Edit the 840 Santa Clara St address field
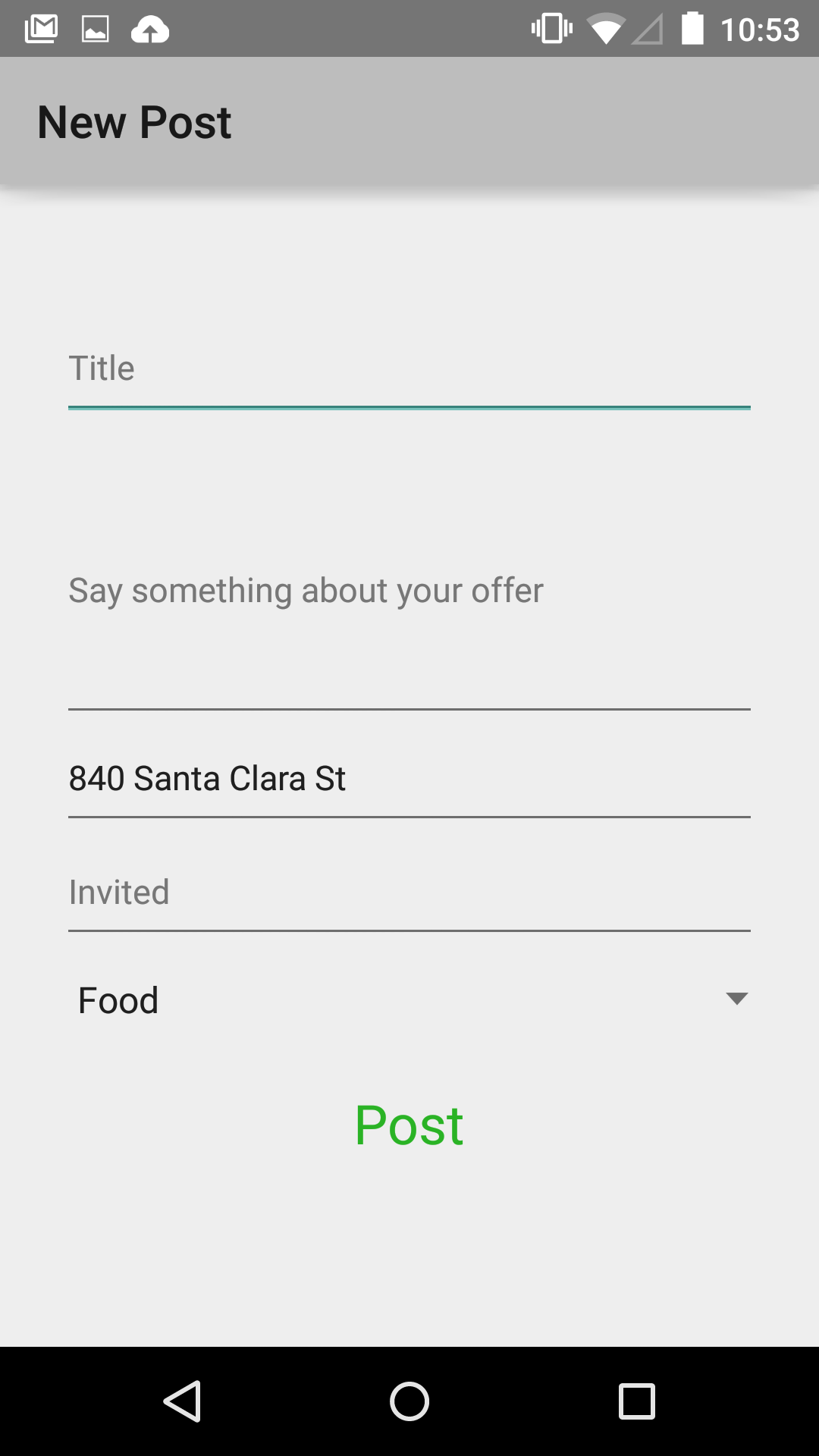Image resolution: width=819 pixels, height=1456 pixels. tap(409, 779)
